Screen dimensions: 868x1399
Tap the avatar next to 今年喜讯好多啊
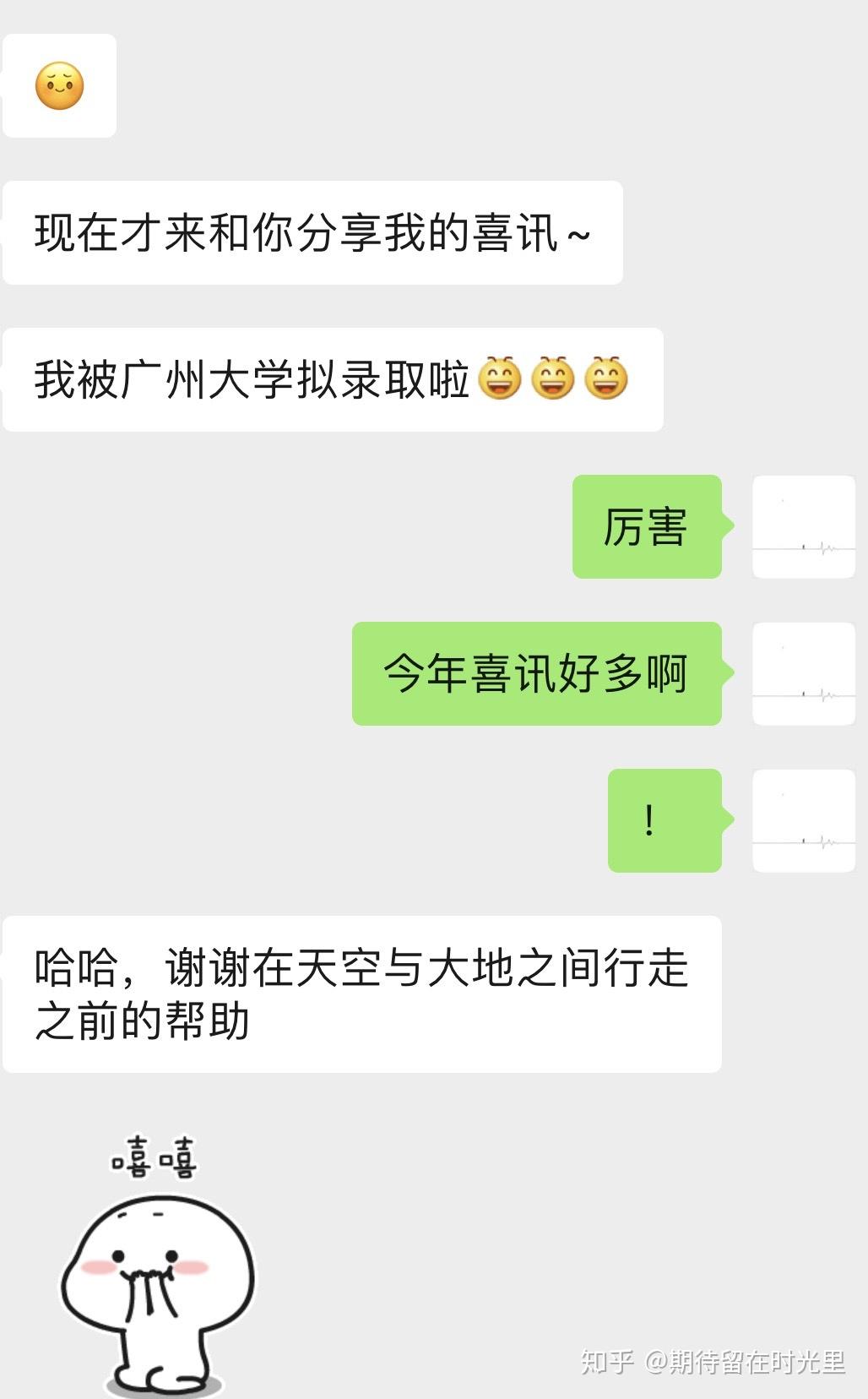[803, 673]
